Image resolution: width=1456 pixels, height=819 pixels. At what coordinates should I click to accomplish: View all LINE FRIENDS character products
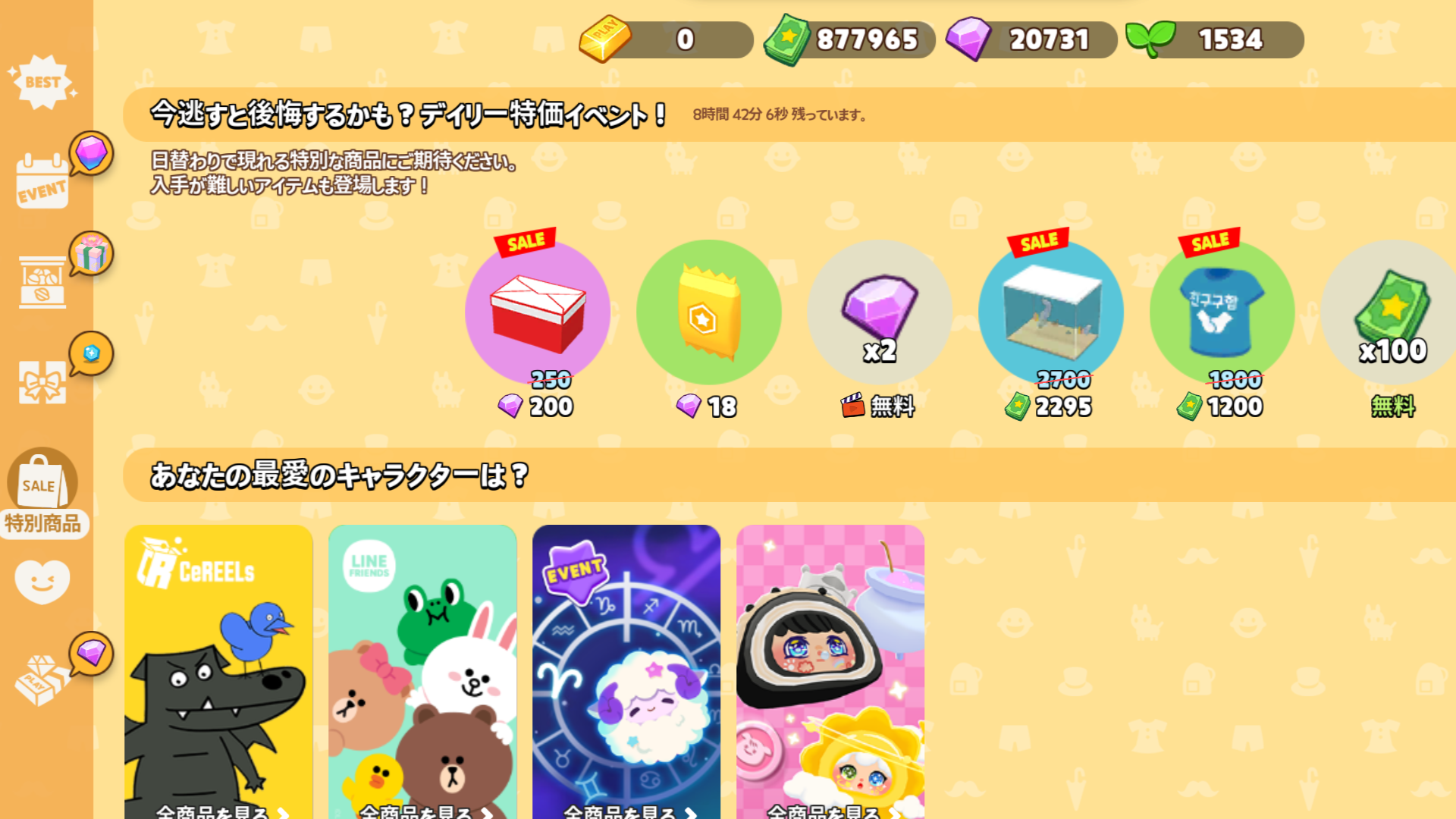pos(422,811)
